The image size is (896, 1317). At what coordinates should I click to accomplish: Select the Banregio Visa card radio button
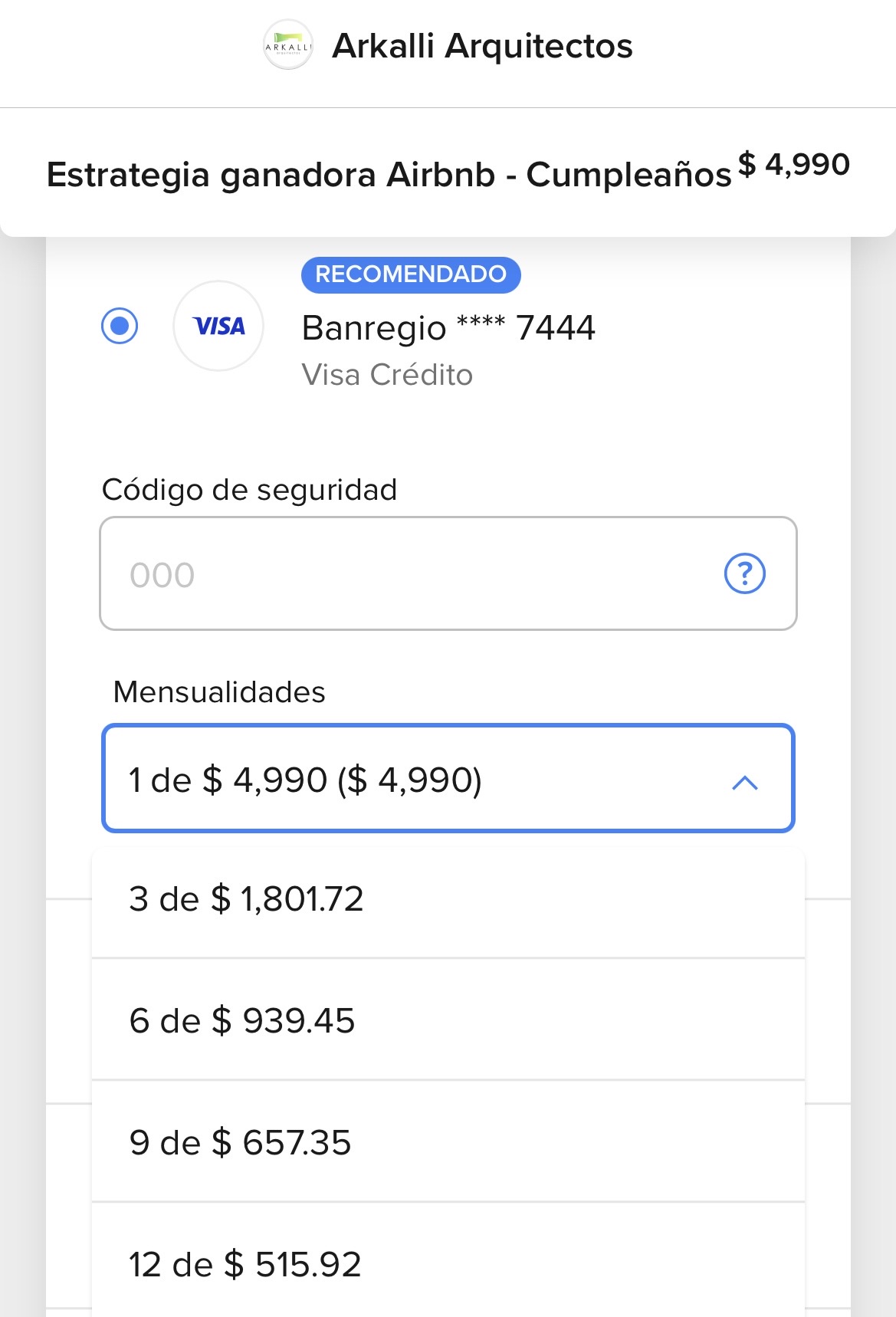pyautogui.click(x=120, y=326)
